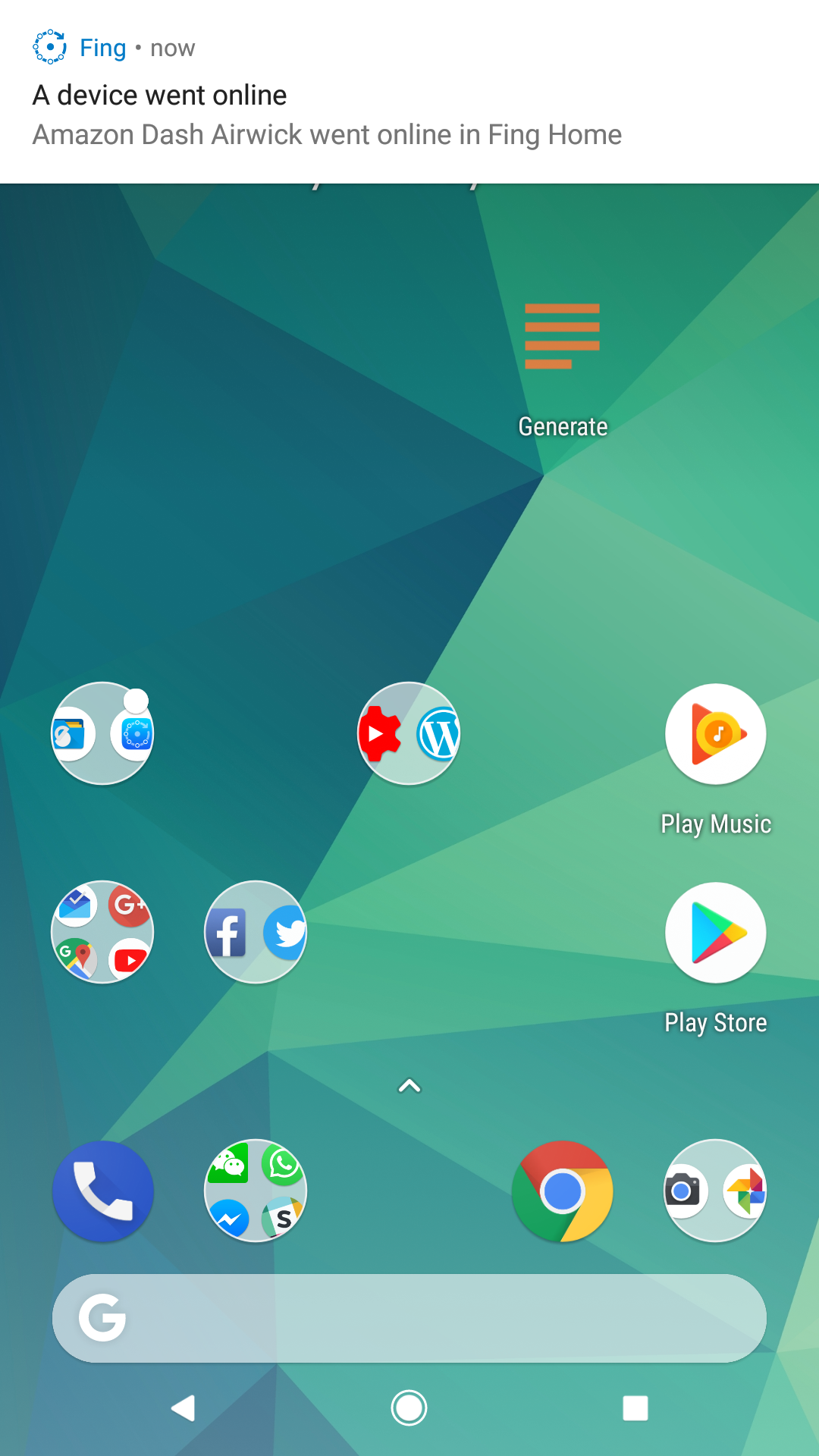
Task: Open the Play Store
Action: [x=715, y=933]
